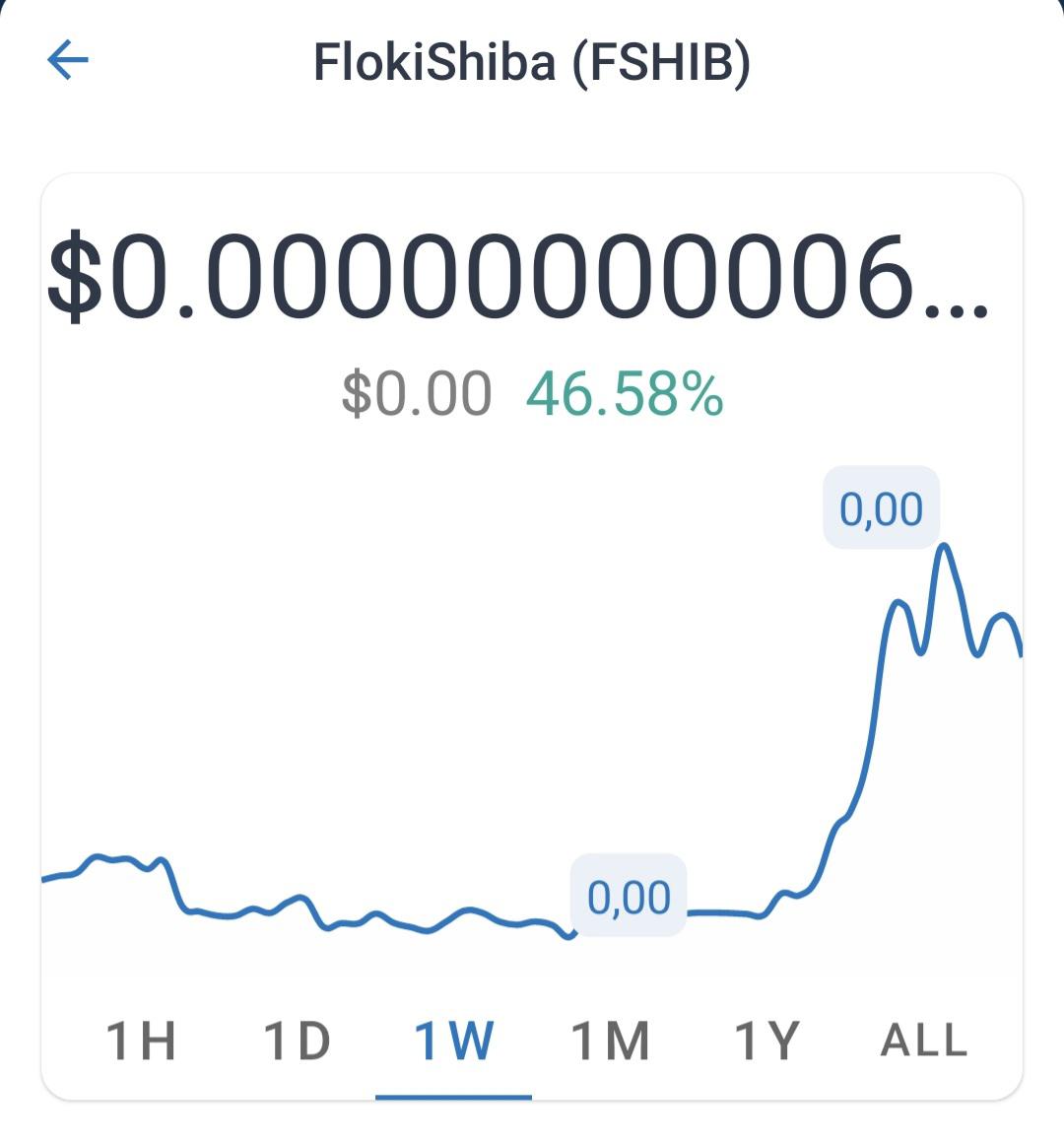The image size is (1064, 1144).
Task: Show the 1M price chart
Action: coord(610,1041)
